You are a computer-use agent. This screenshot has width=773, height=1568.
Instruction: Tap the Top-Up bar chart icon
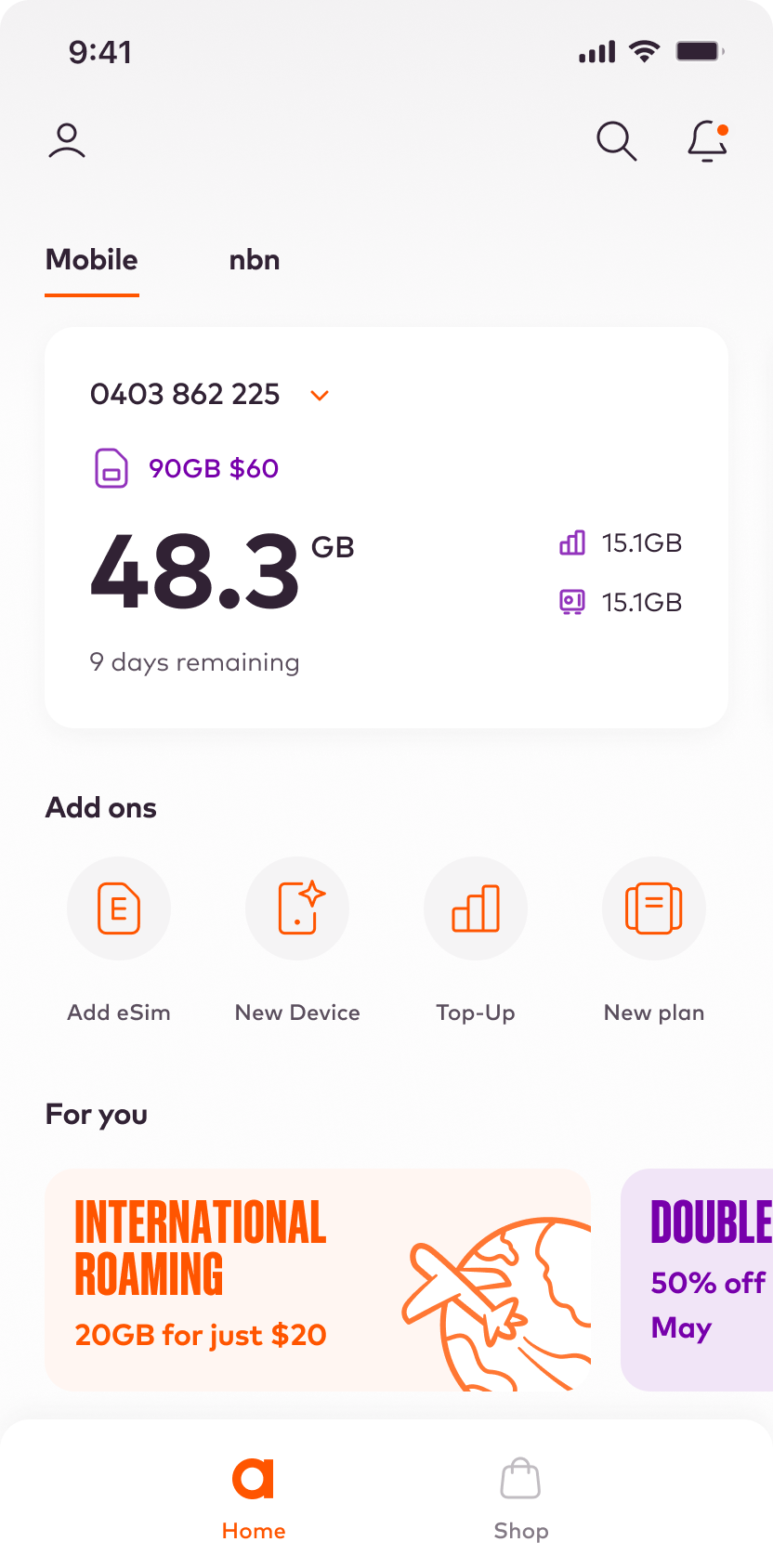coord(476,908)
